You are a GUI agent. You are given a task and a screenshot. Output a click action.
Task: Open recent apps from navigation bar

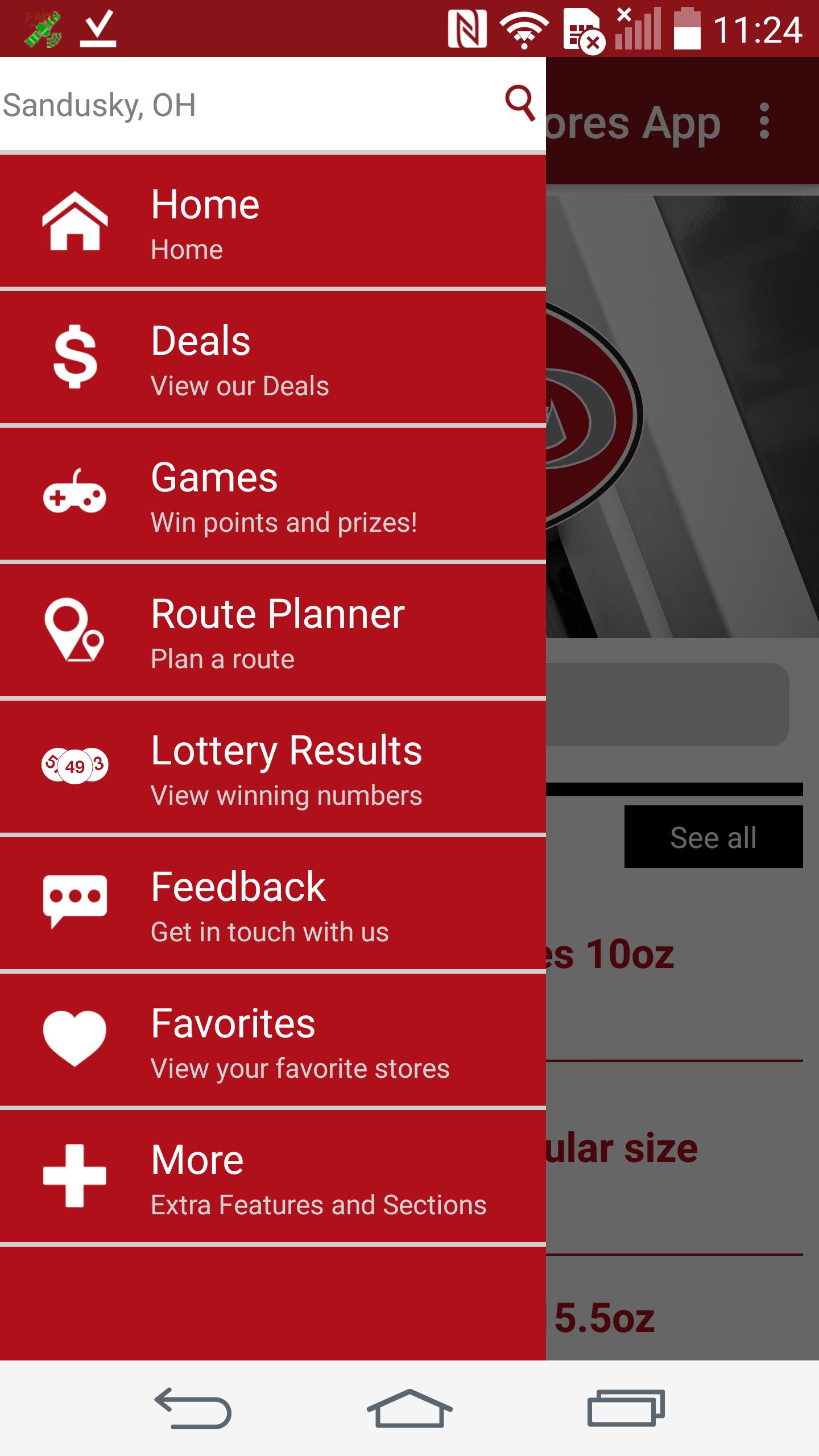coord(626,1408)
